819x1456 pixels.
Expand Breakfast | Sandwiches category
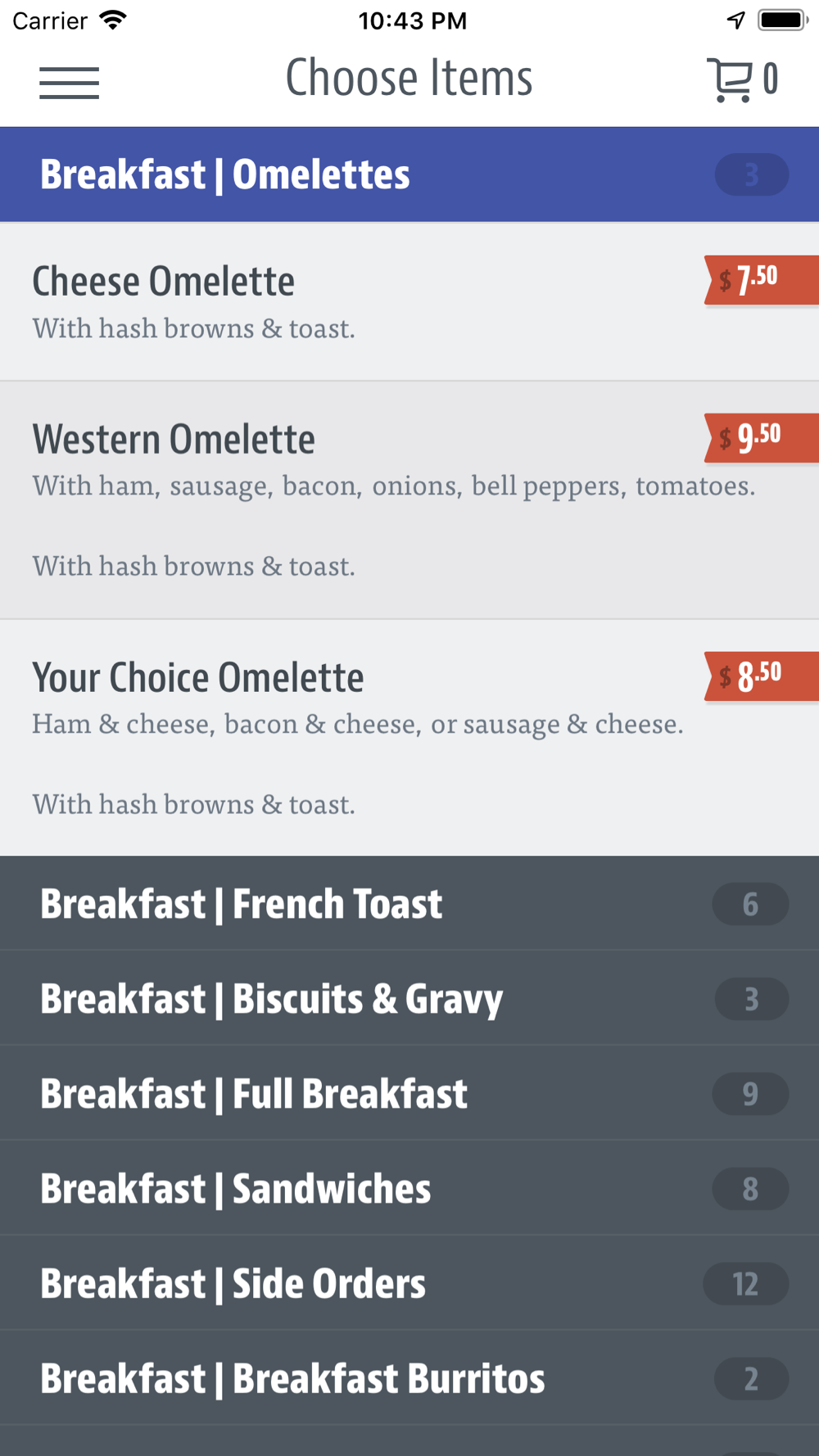(x=409, y=1188)
